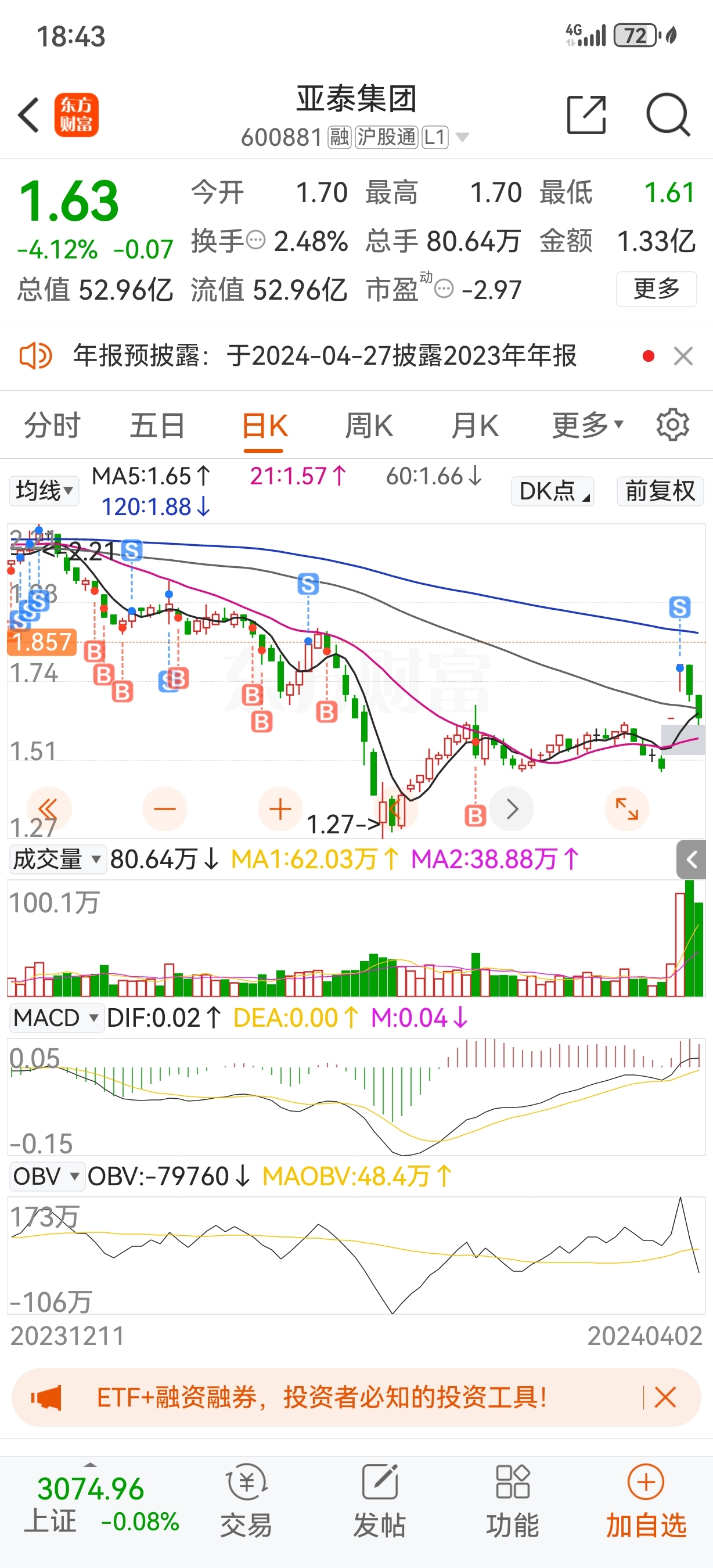Zoom in chart with plus button
This screenshot has height=1568, width=713.
click(x=280, y=809)
